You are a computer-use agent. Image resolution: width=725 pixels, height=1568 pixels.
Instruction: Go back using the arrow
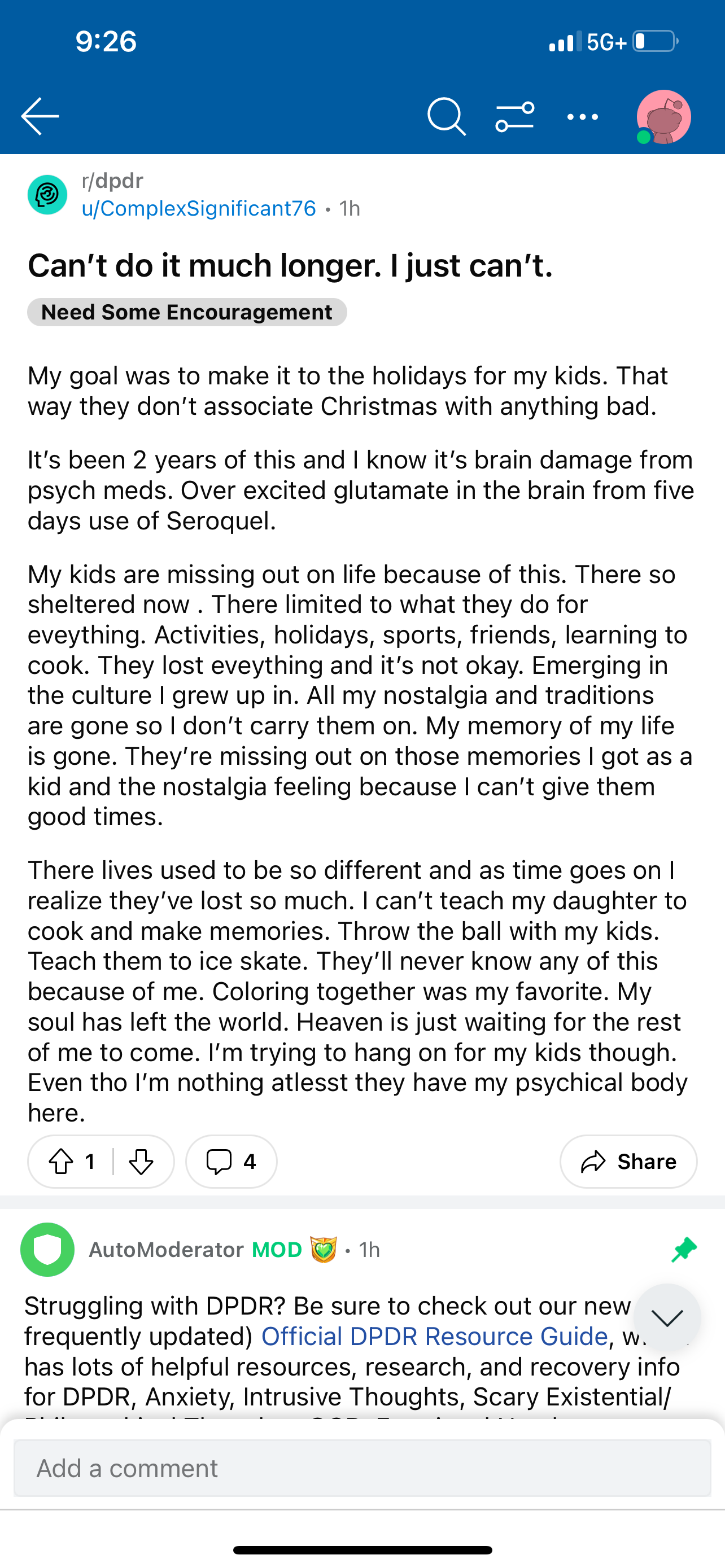click(x=40, y=116)
